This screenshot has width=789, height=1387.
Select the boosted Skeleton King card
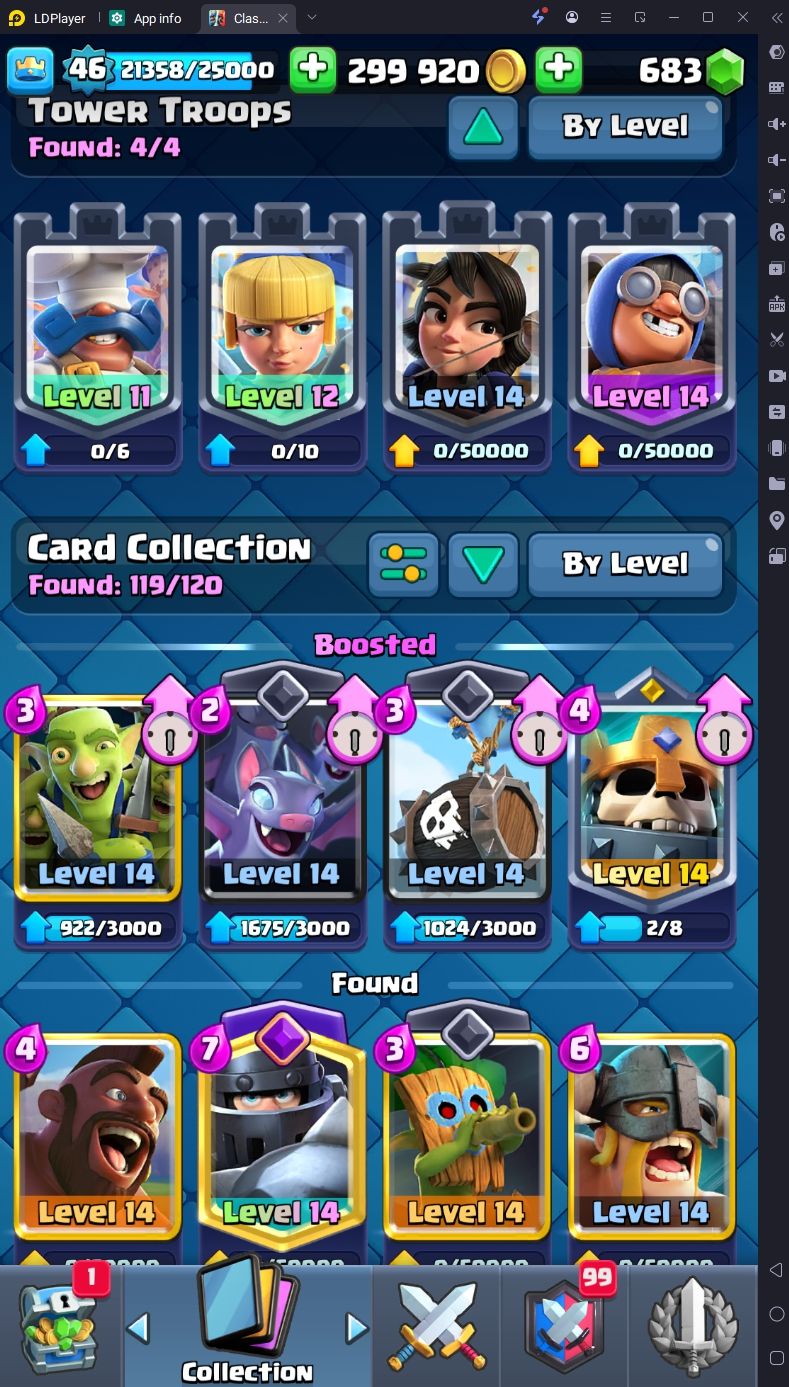(652, 810)
